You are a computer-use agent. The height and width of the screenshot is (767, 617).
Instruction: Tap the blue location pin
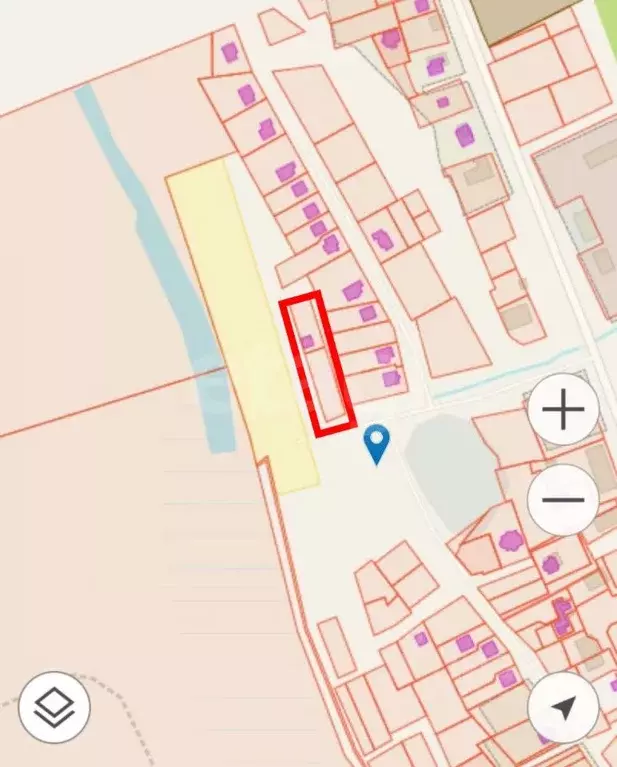[376, 443]
